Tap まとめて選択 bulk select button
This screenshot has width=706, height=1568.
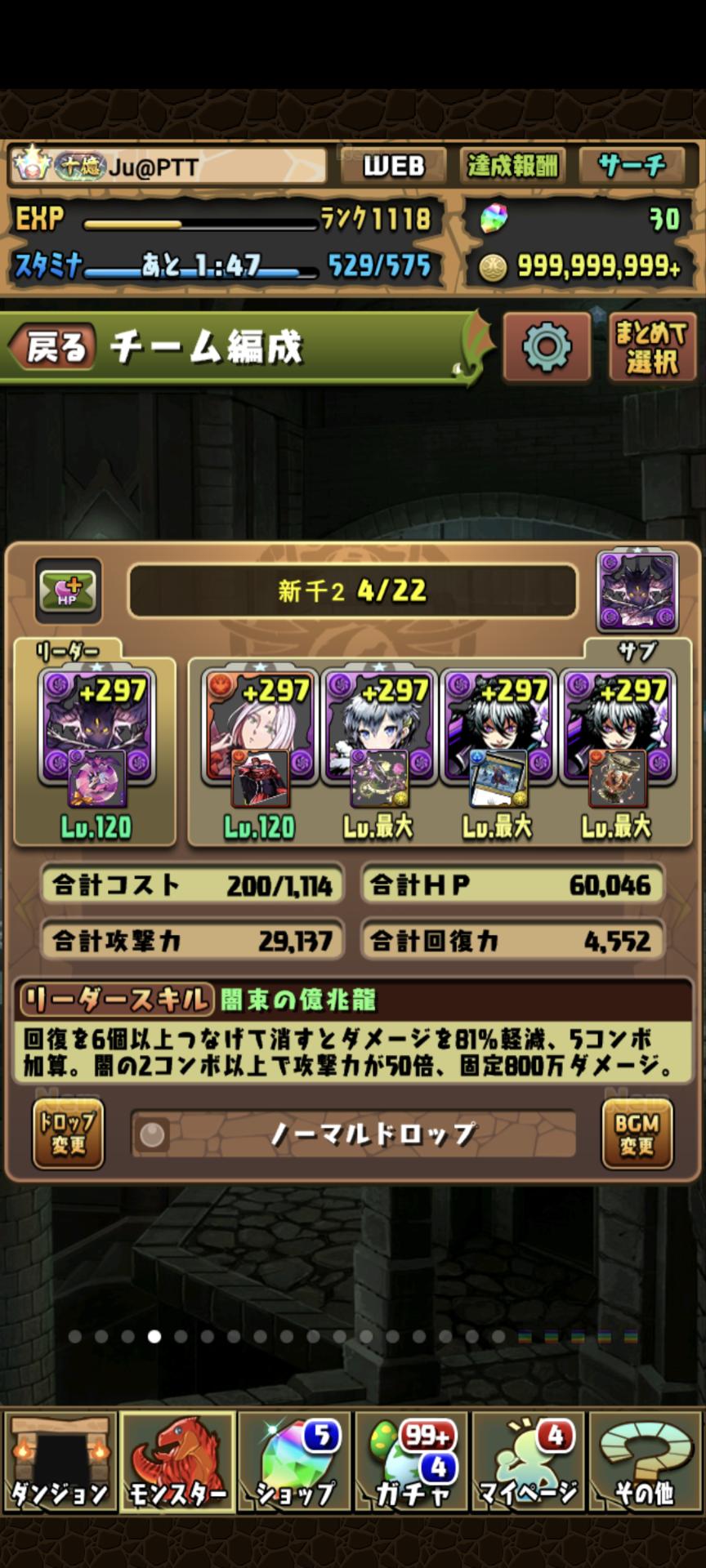point(652,347)
